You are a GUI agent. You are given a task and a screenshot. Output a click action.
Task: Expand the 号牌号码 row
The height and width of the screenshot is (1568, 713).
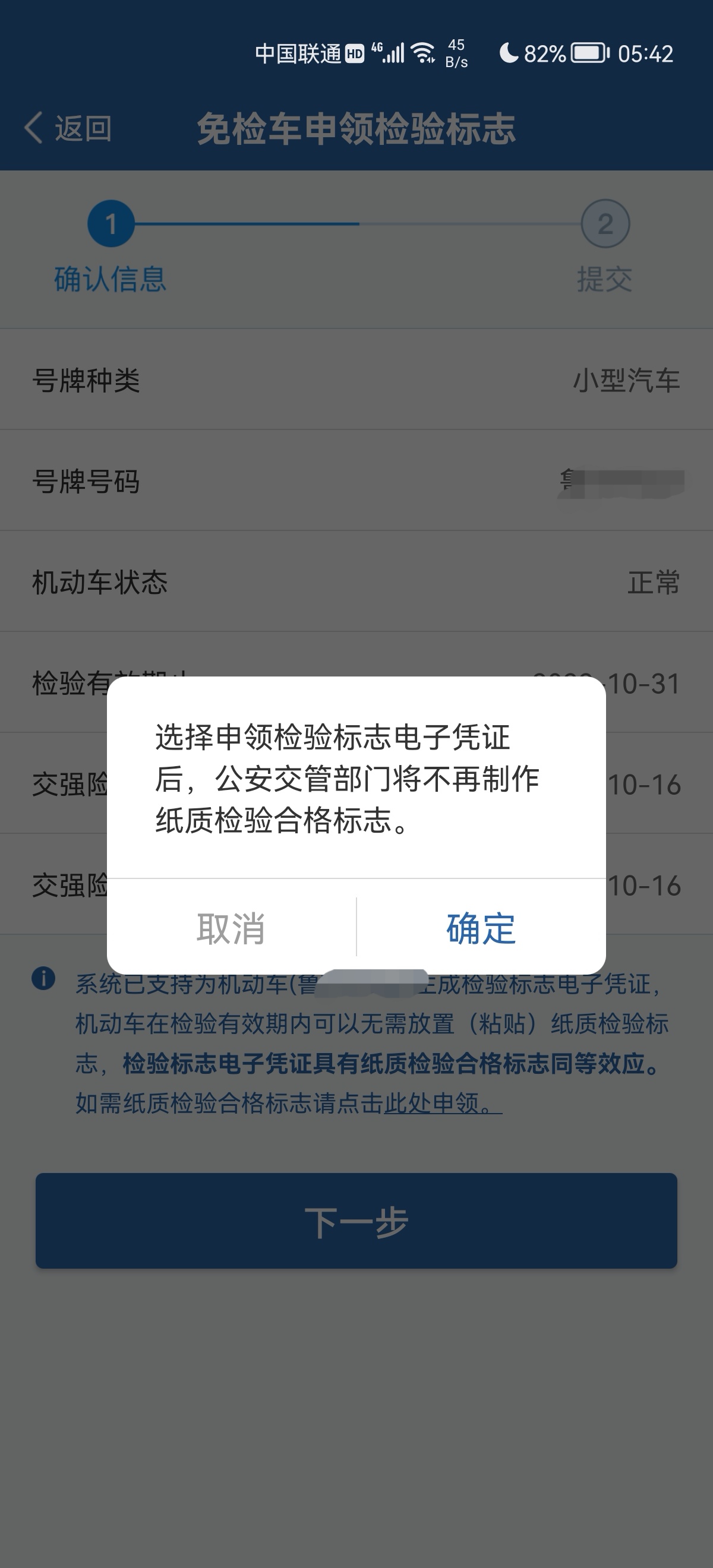tap(356, 480)
